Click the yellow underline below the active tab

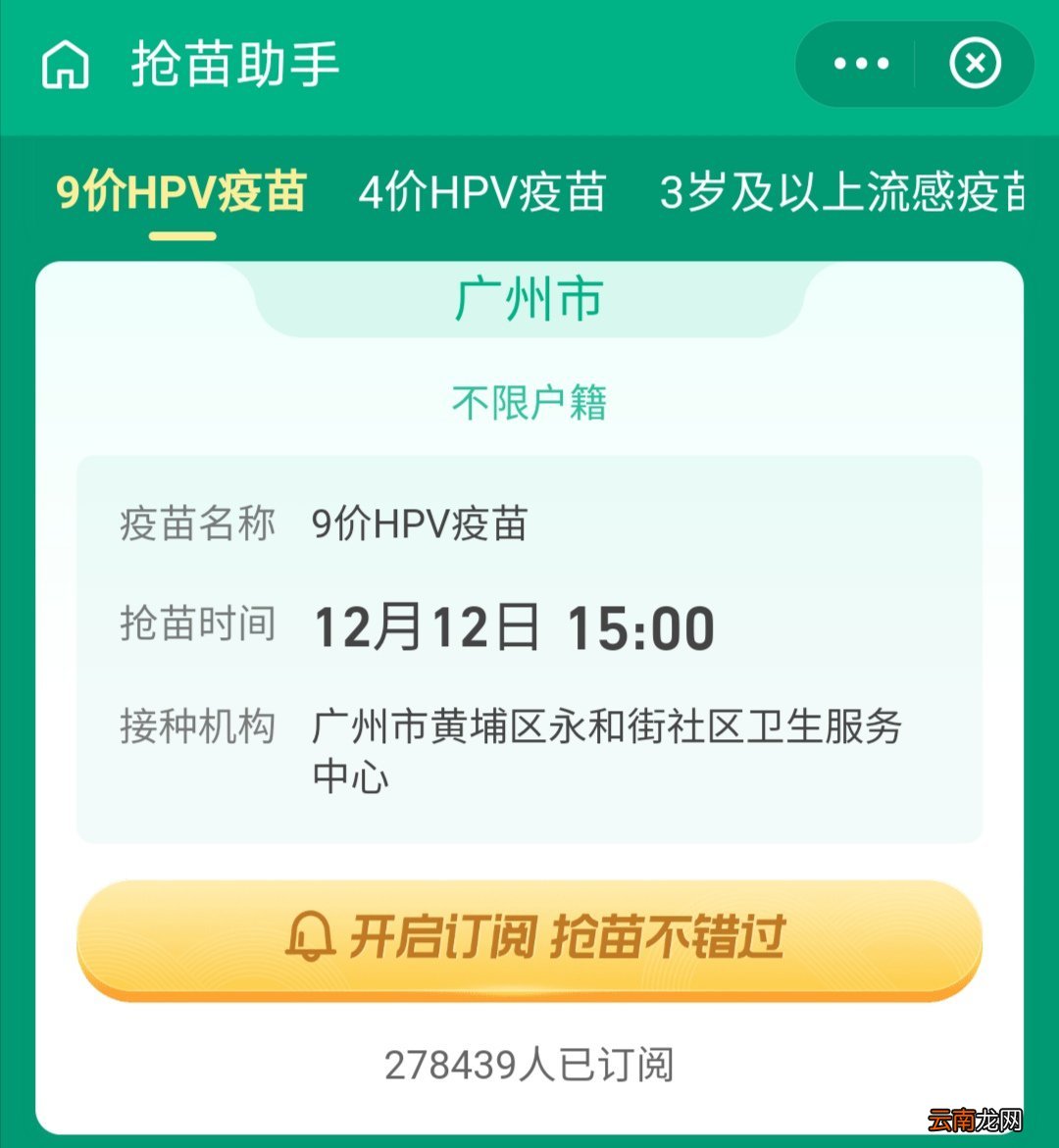click(181, 233)
